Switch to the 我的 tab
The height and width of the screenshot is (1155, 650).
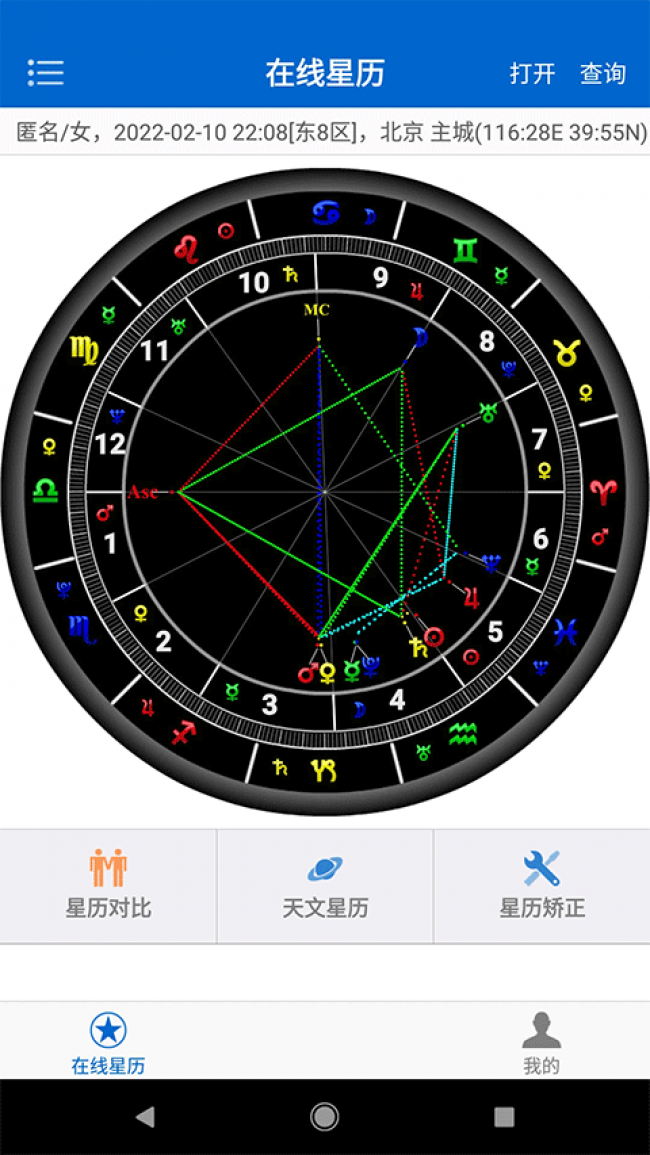pyautogui.click(x=541, y=1041)
